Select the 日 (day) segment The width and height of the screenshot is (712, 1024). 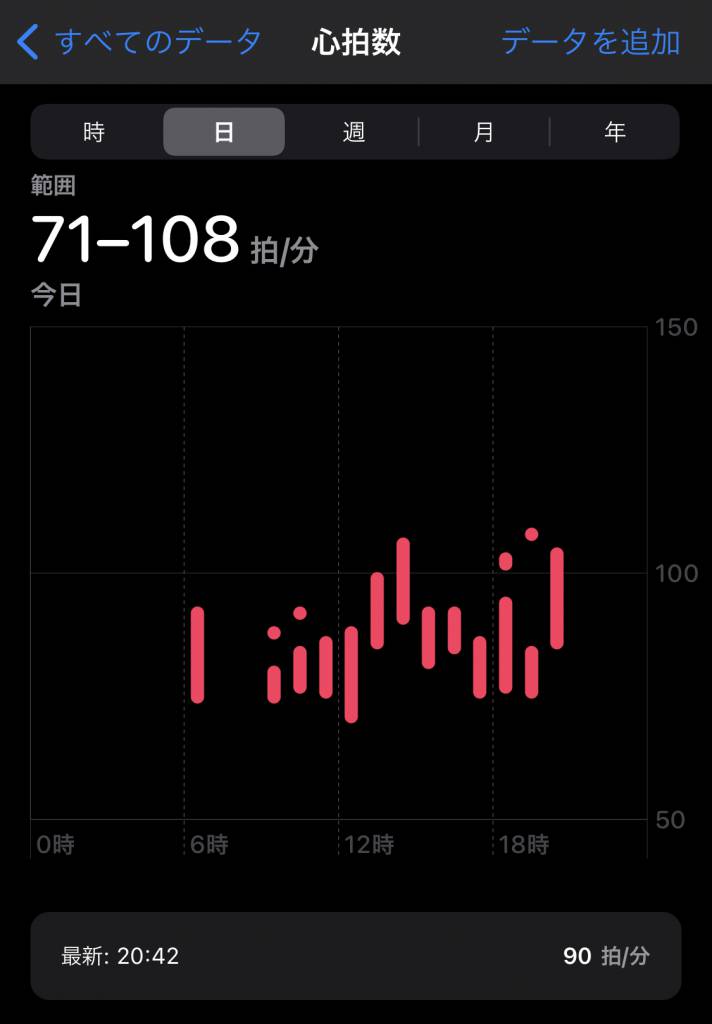click(224, 132)
